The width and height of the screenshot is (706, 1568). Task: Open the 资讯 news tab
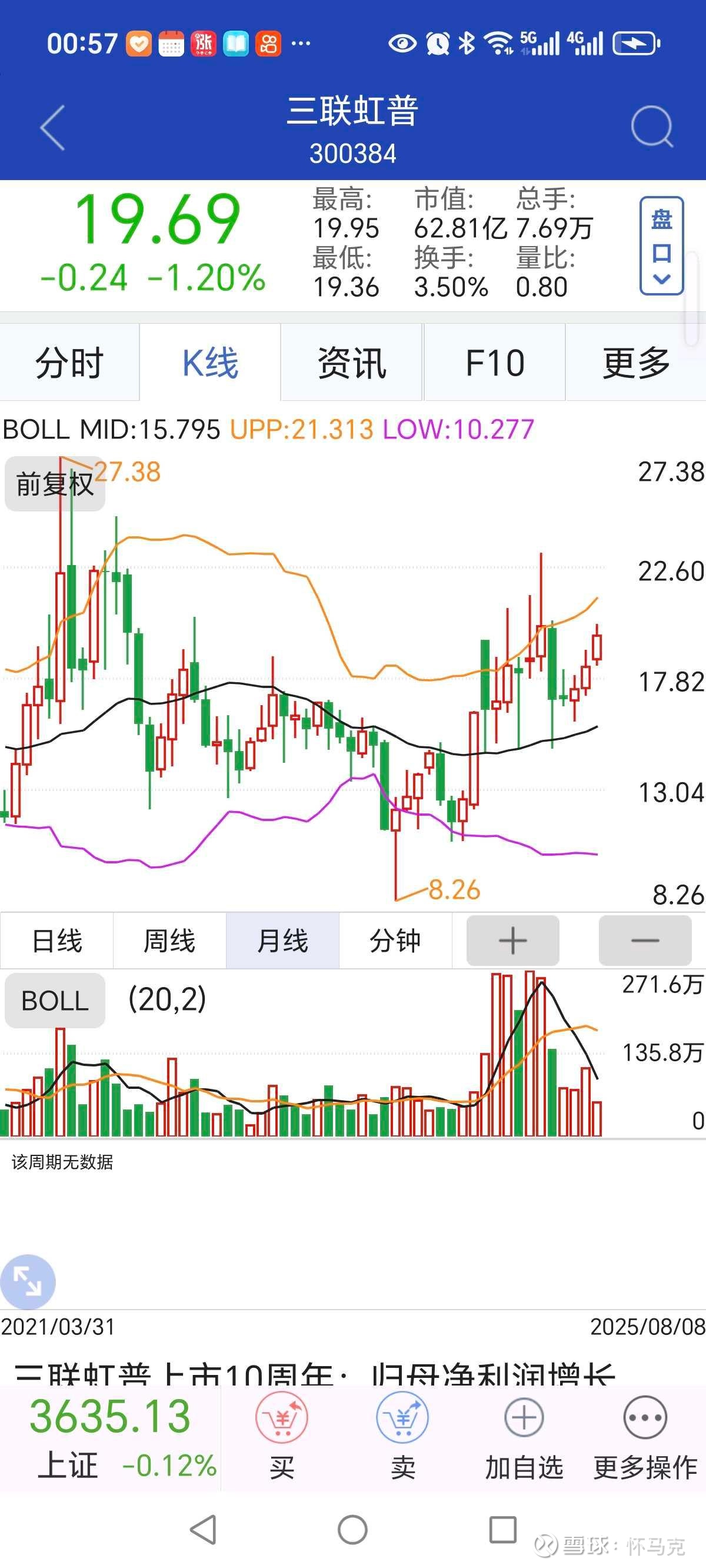(352, 363)
